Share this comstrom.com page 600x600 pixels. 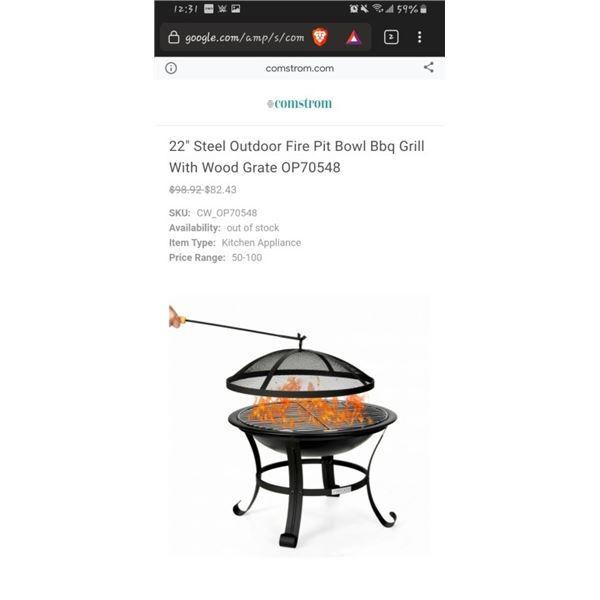[429, 68]
